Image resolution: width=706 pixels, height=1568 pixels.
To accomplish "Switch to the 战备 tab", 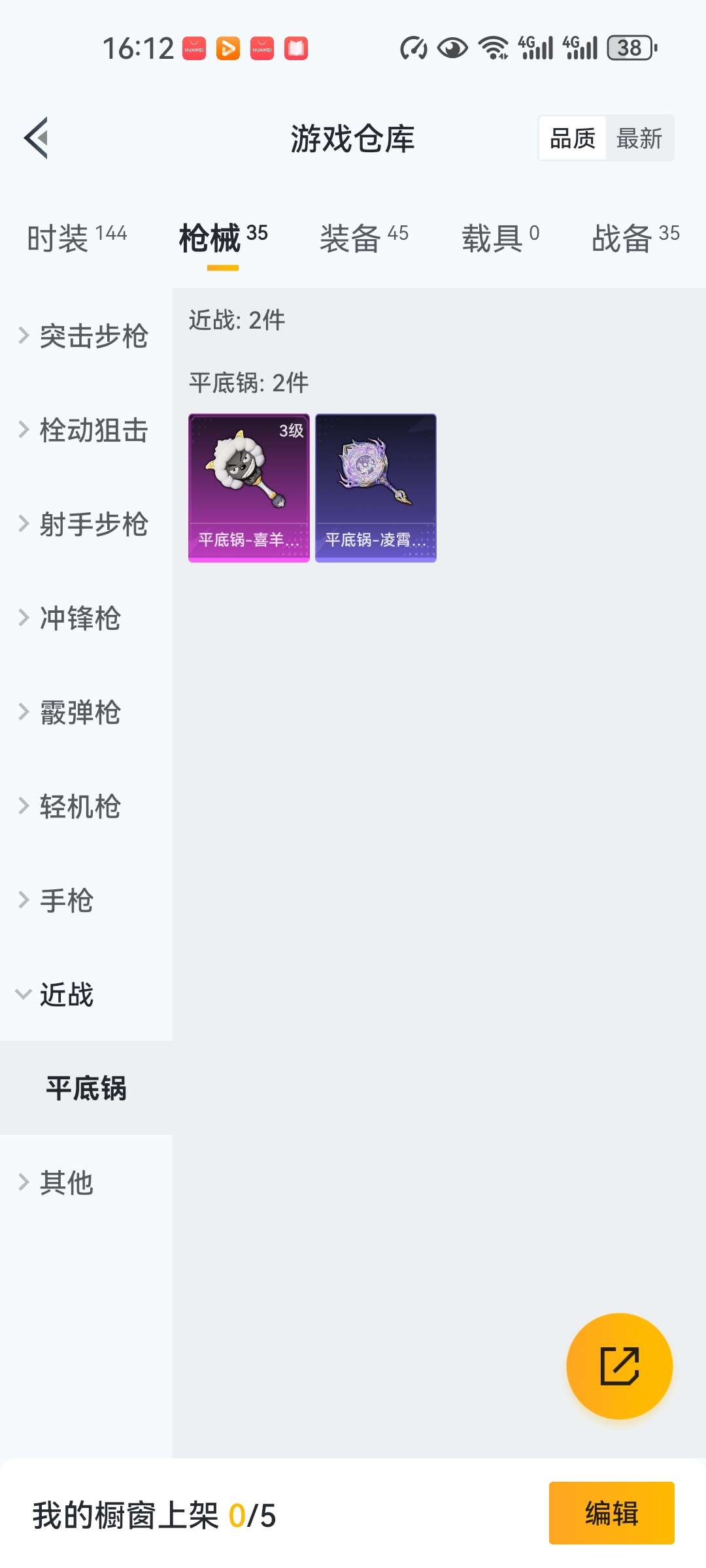I will click(x=635, y=238).
